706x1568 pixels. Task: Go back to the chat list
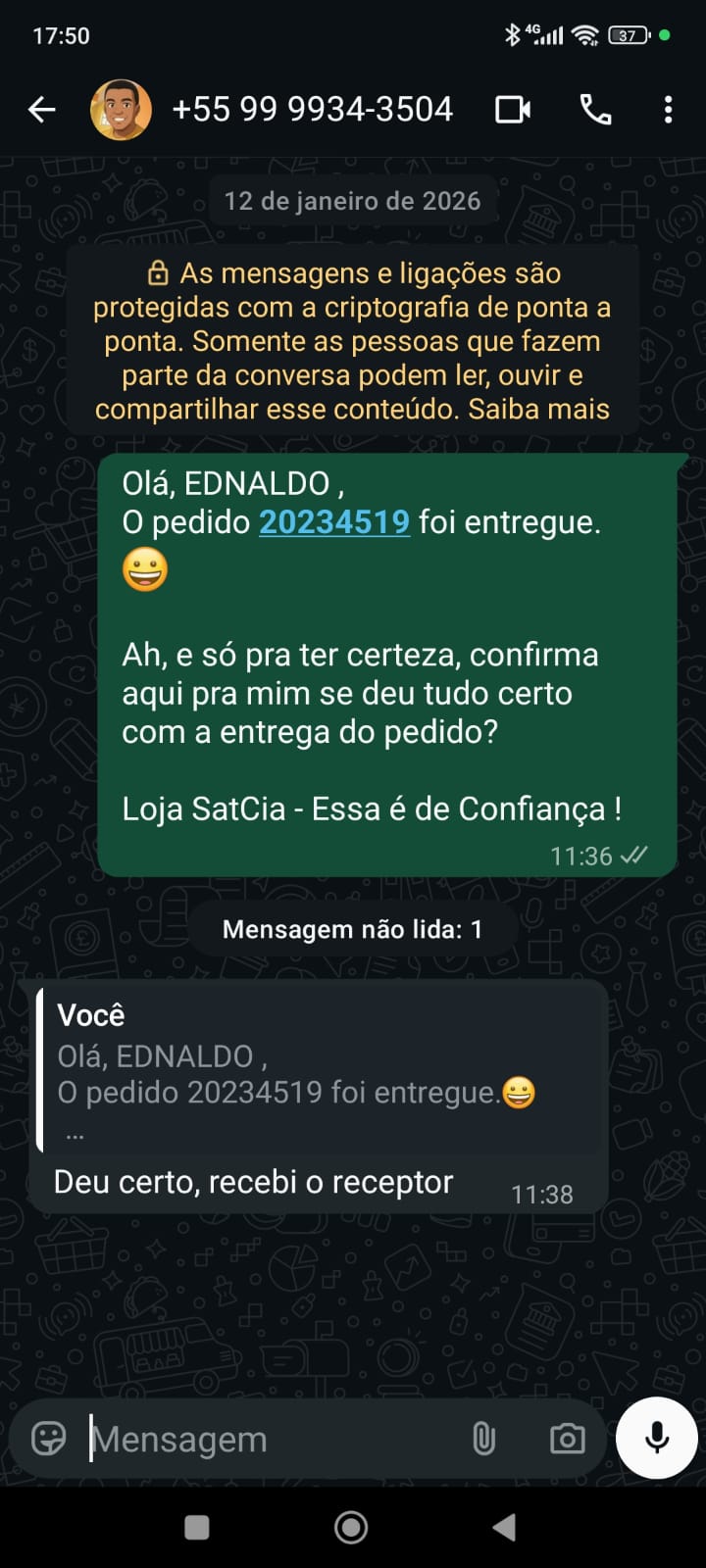[x=42, y=110]
